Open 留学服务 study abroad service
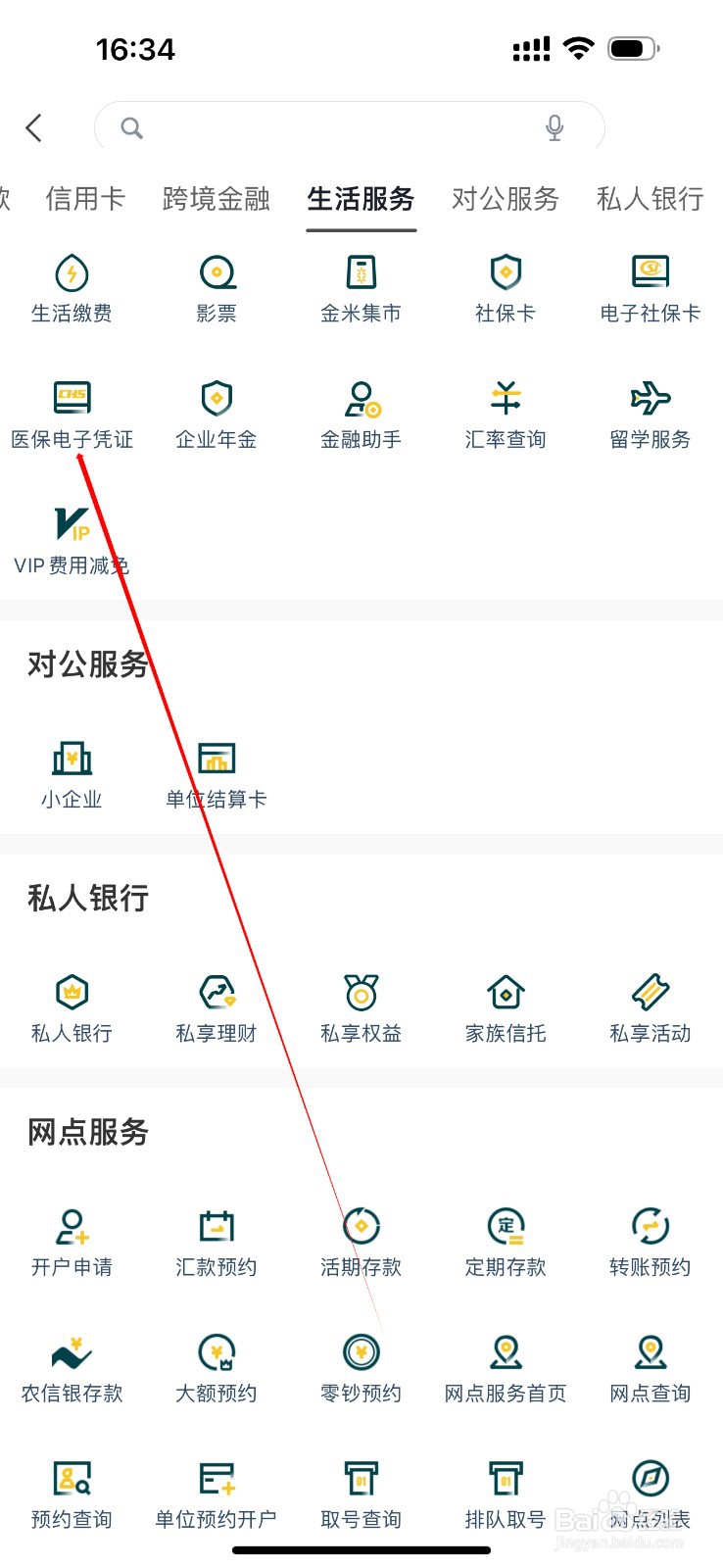723x1568 pixels. (650, 412)
